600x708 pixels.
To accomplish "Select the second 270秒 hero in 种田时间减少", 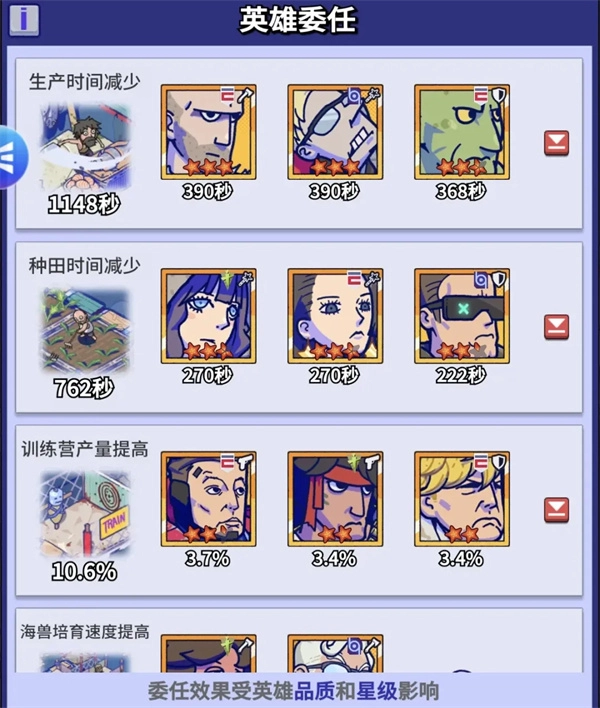I will point(335,315).
